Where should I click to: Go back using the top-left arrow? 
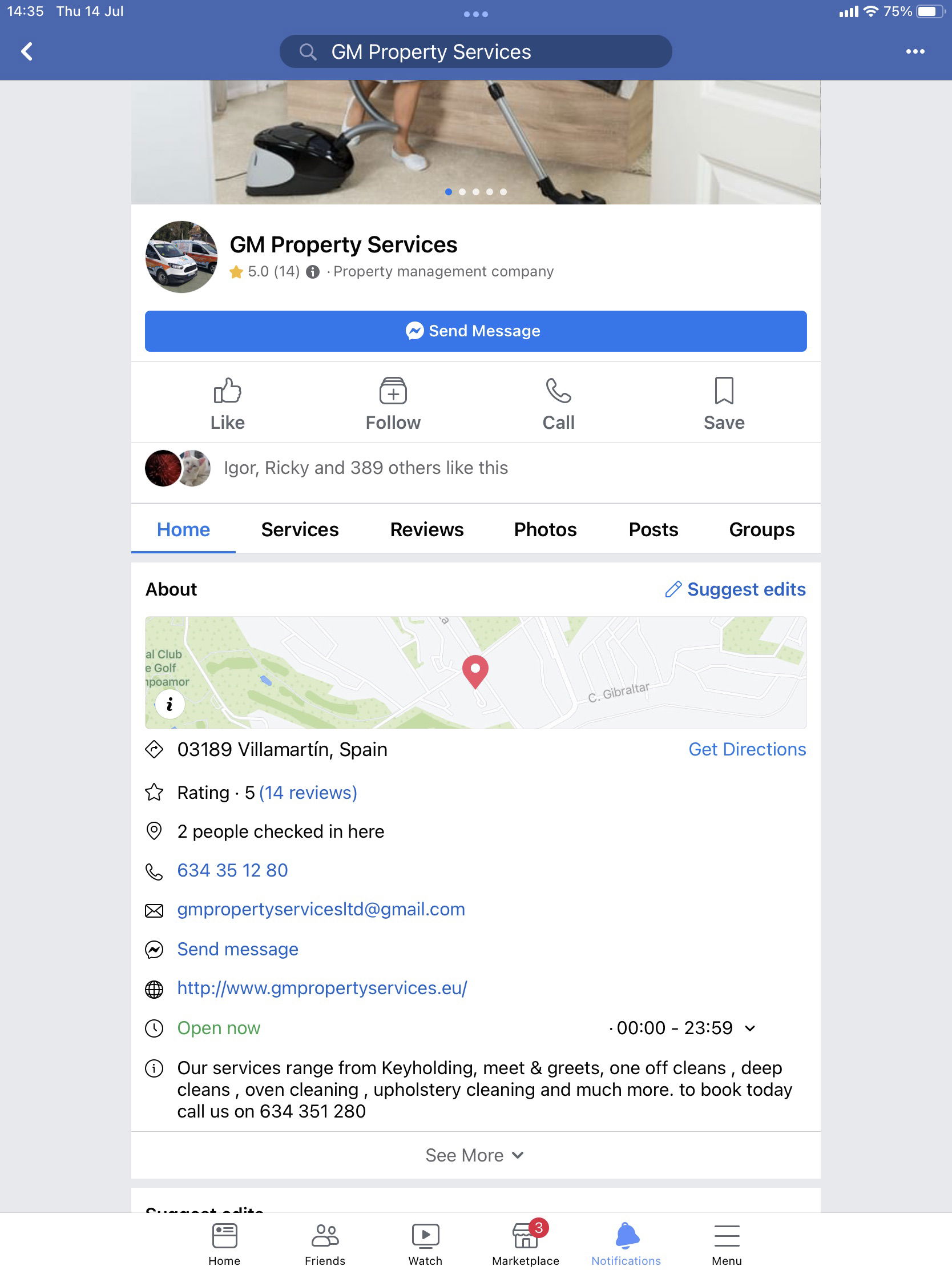[x=26, y=51]
